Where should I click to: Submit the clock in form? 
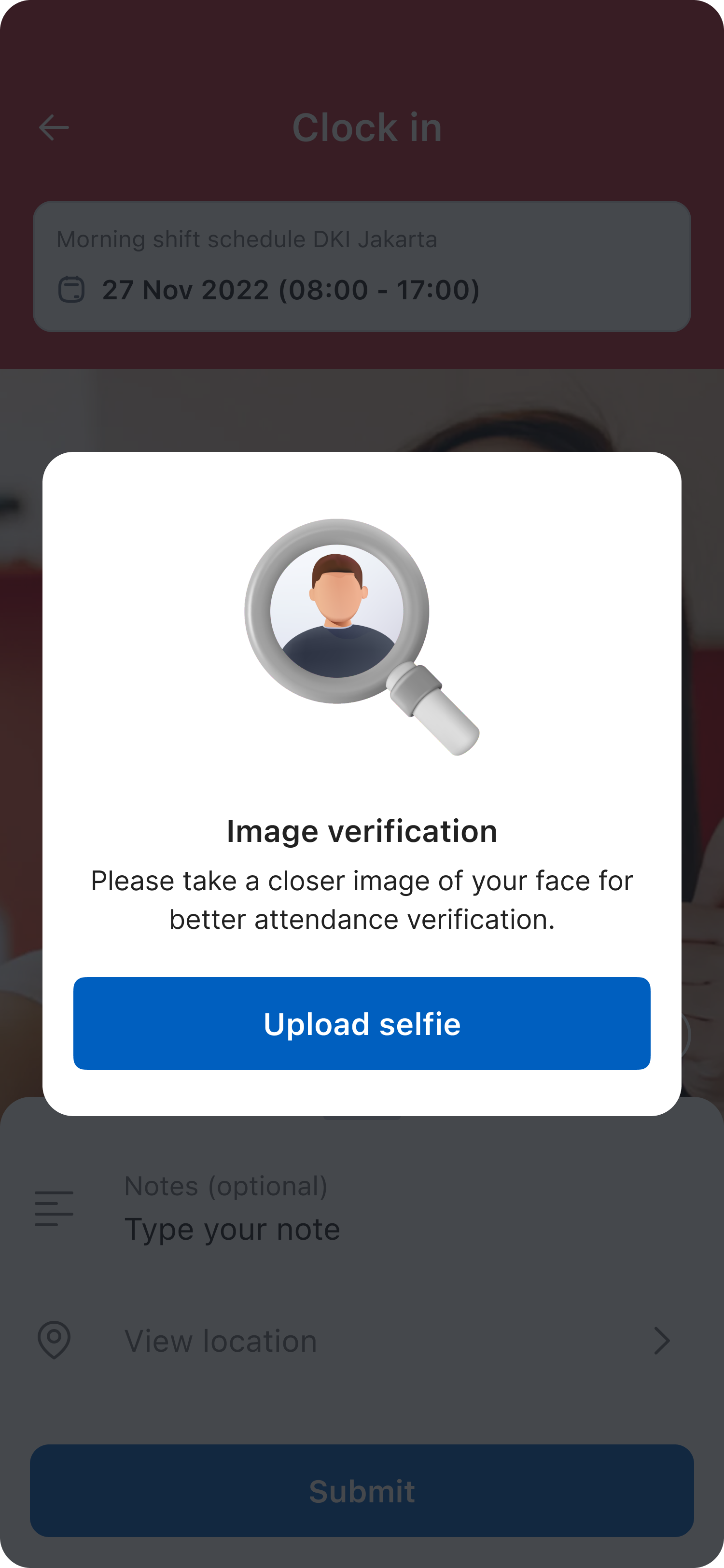coord(362,1491)
